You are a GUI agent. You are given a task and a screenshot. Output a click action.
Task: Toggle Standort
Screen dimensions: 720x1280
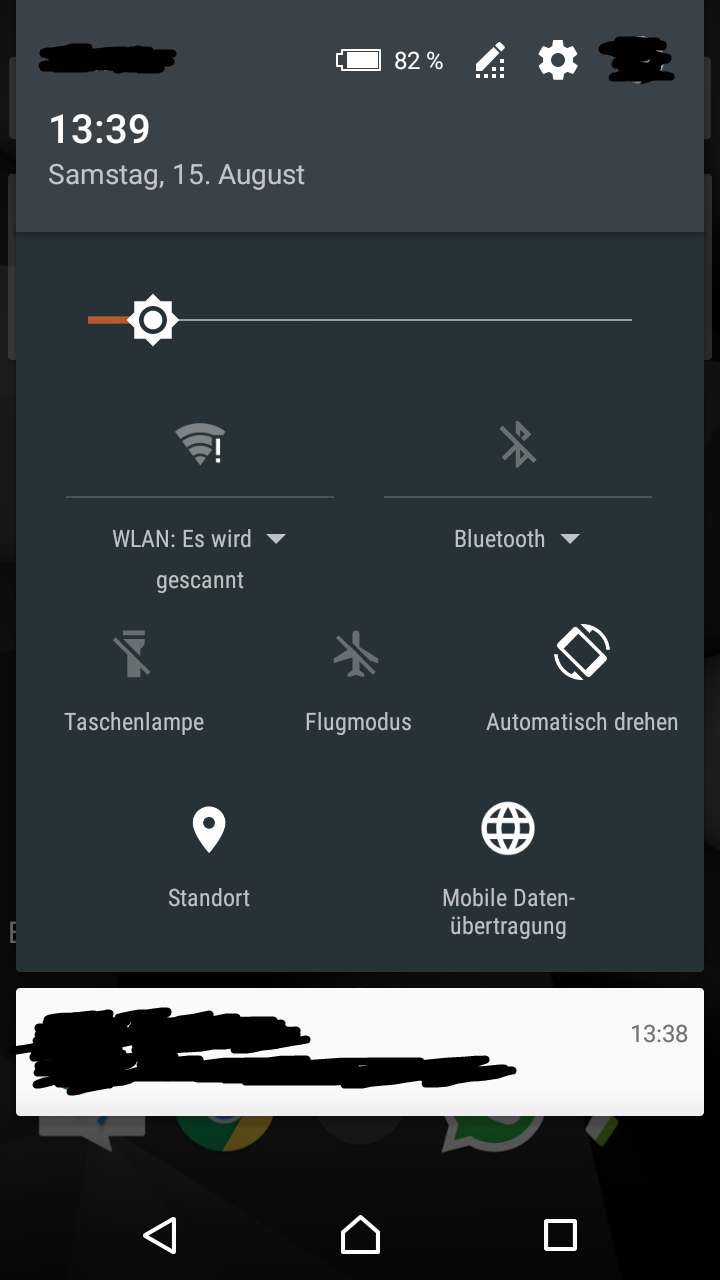[209, 830]
